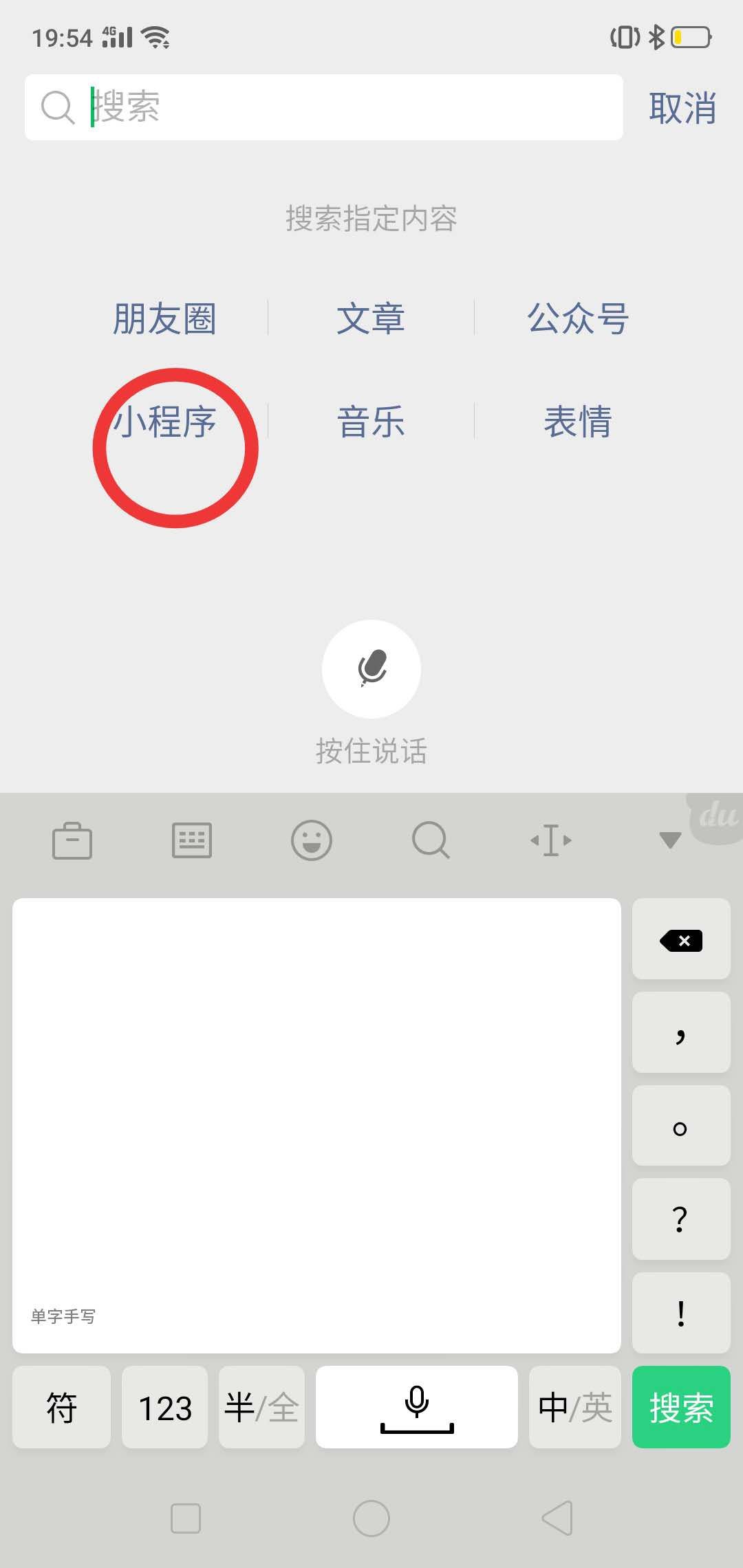Tap the 搜索 search input field

click(323, 107)
